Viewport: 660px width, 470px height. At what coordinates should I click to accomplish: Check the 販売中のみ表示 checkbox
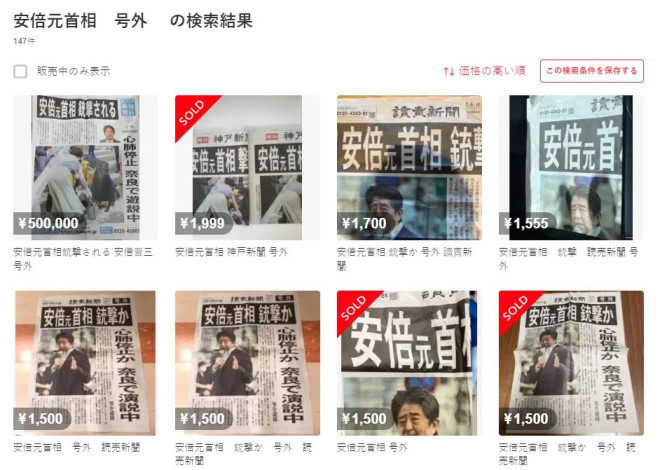click(x=20, y=72)
